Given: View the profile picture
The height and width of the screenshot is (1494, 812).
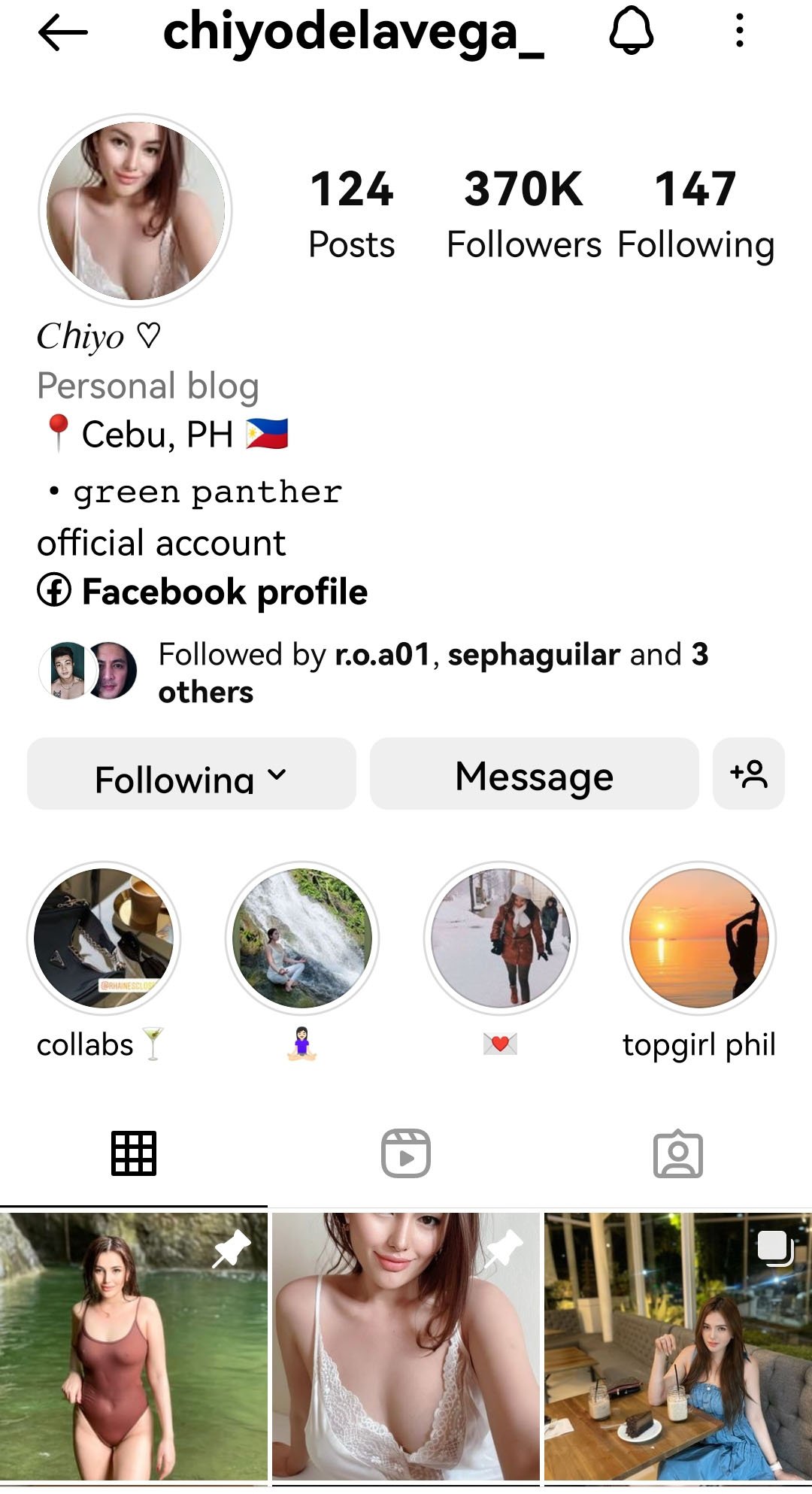Looking at the screenshot, I should tap(135, 211).
